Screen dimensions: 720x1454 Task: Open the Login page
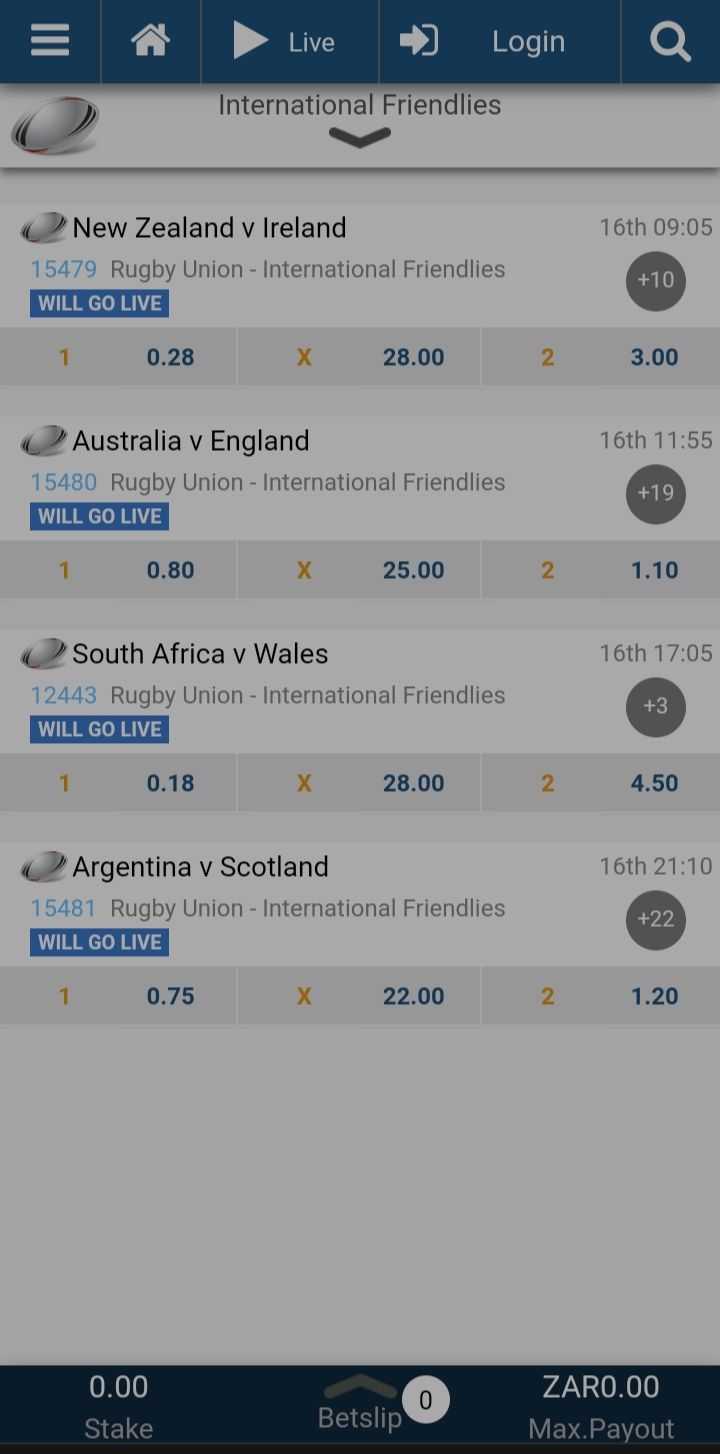click(499, 41)
